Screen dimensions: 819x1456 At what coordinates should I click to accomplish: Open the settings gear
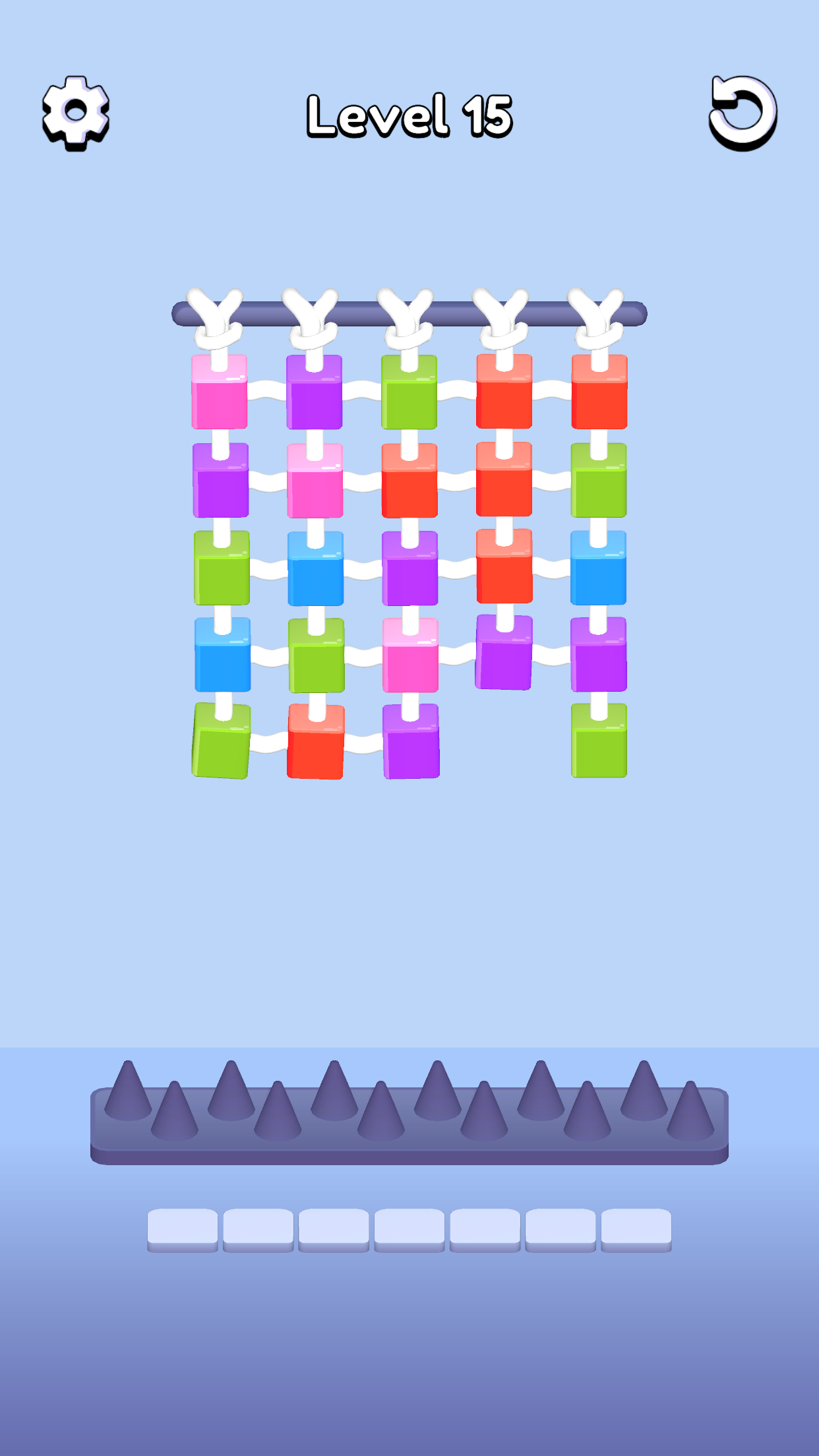[x=75, y=112]
